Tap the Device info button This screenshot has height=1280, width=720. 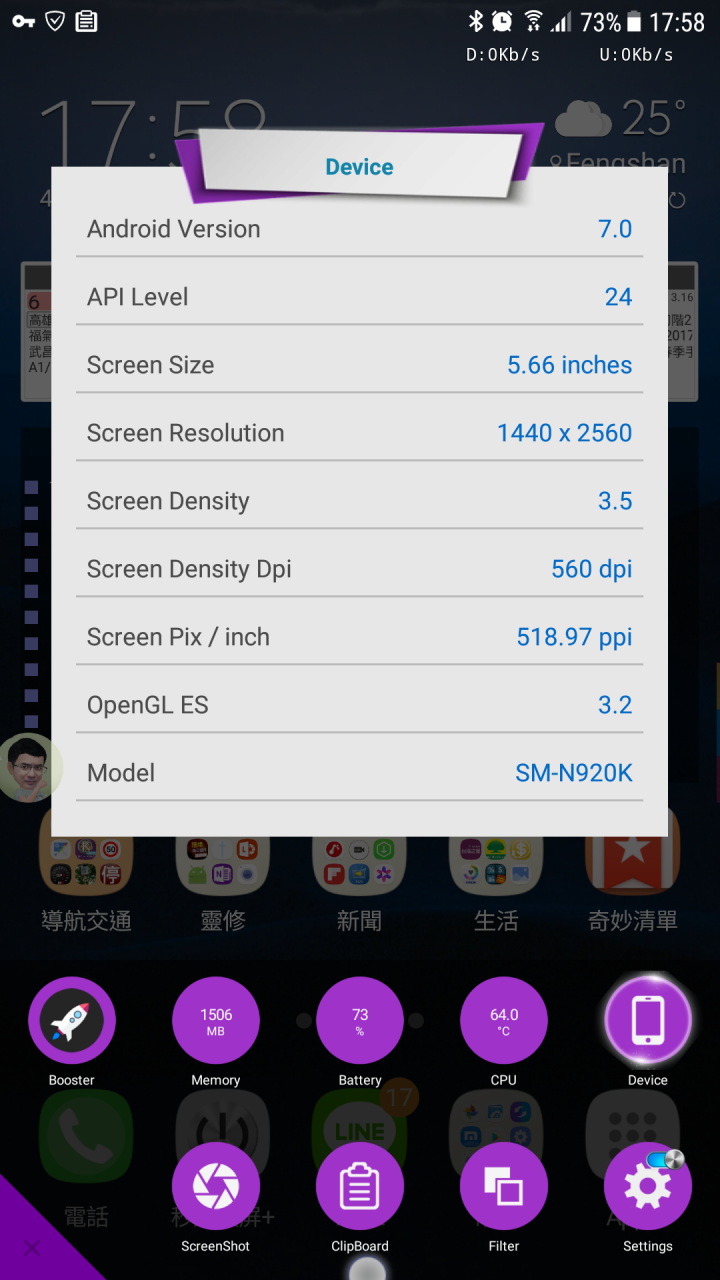pyautogui.click(x=648, y=1021)
